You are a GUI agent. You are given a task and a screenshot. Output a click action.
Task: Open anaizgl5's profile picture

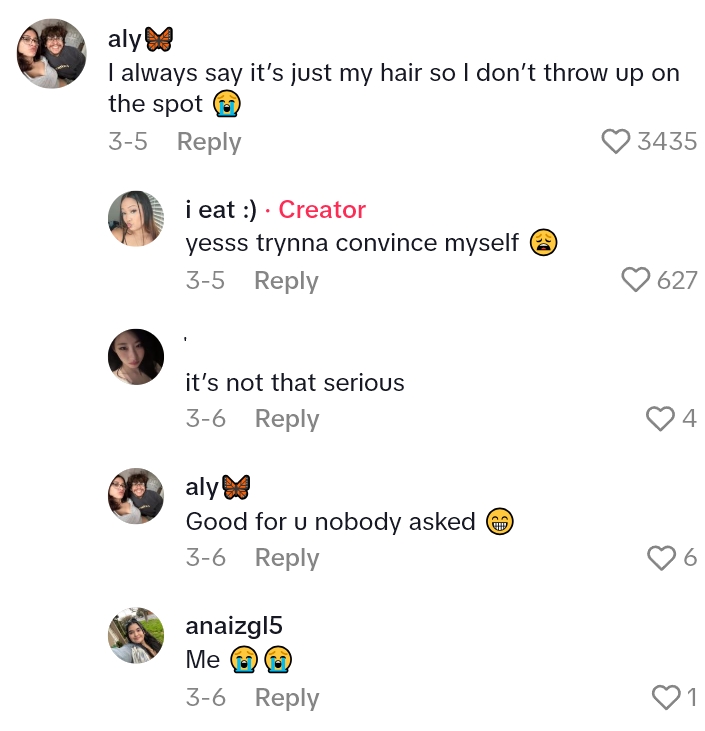[x=136, y=635]
